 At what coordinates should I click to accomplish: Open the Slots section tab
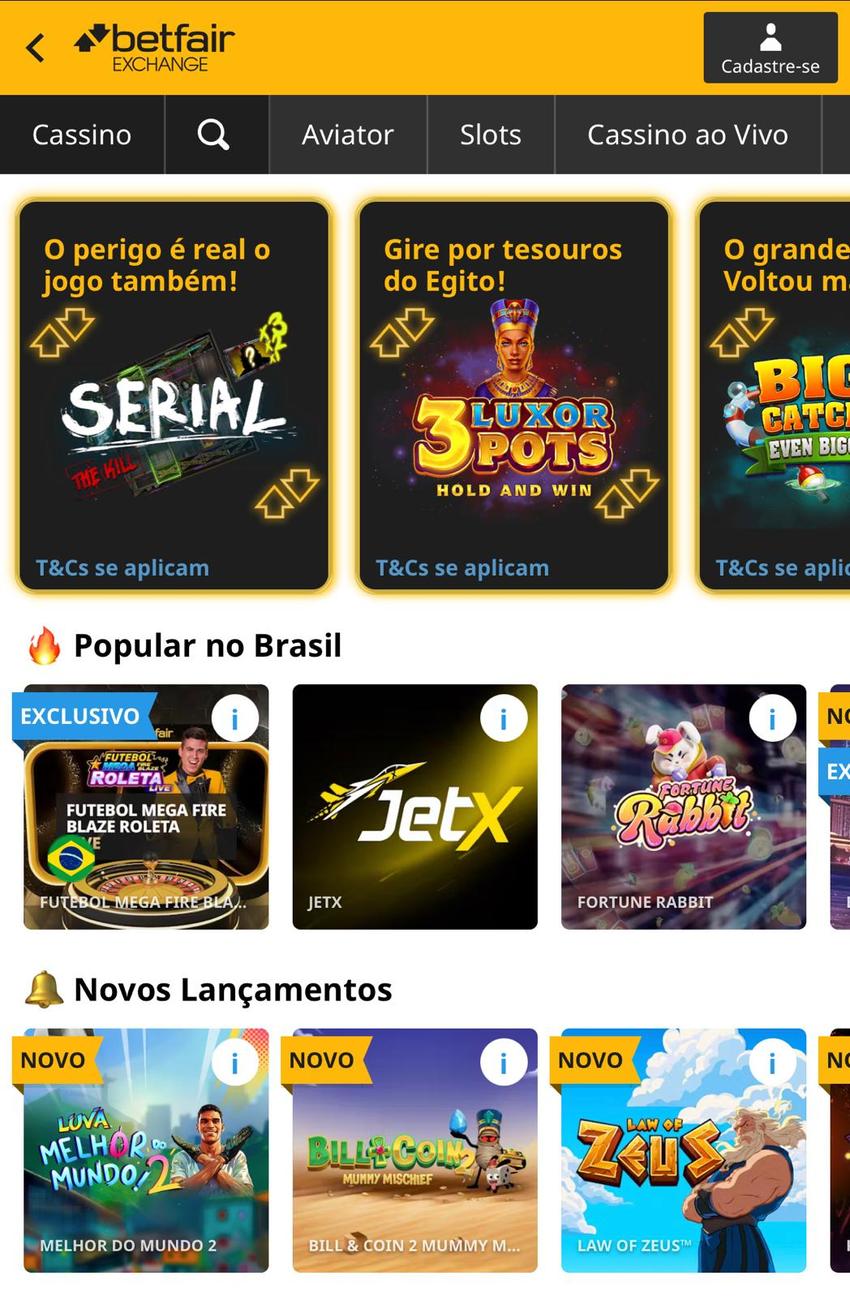[x=490, y=134]
